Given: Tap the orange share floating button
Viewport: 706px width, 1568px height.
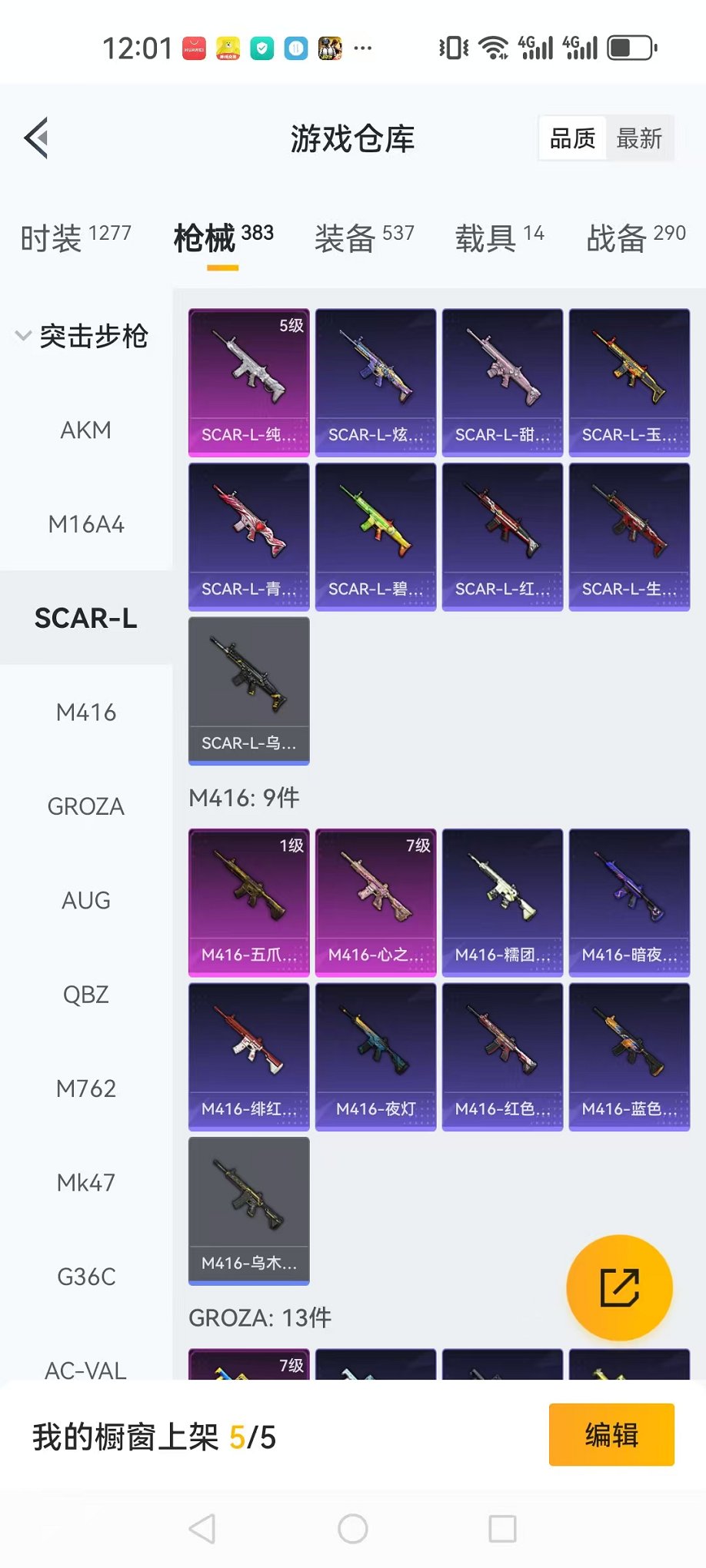Looking at the screenshot, I should tap(619, 1287).
